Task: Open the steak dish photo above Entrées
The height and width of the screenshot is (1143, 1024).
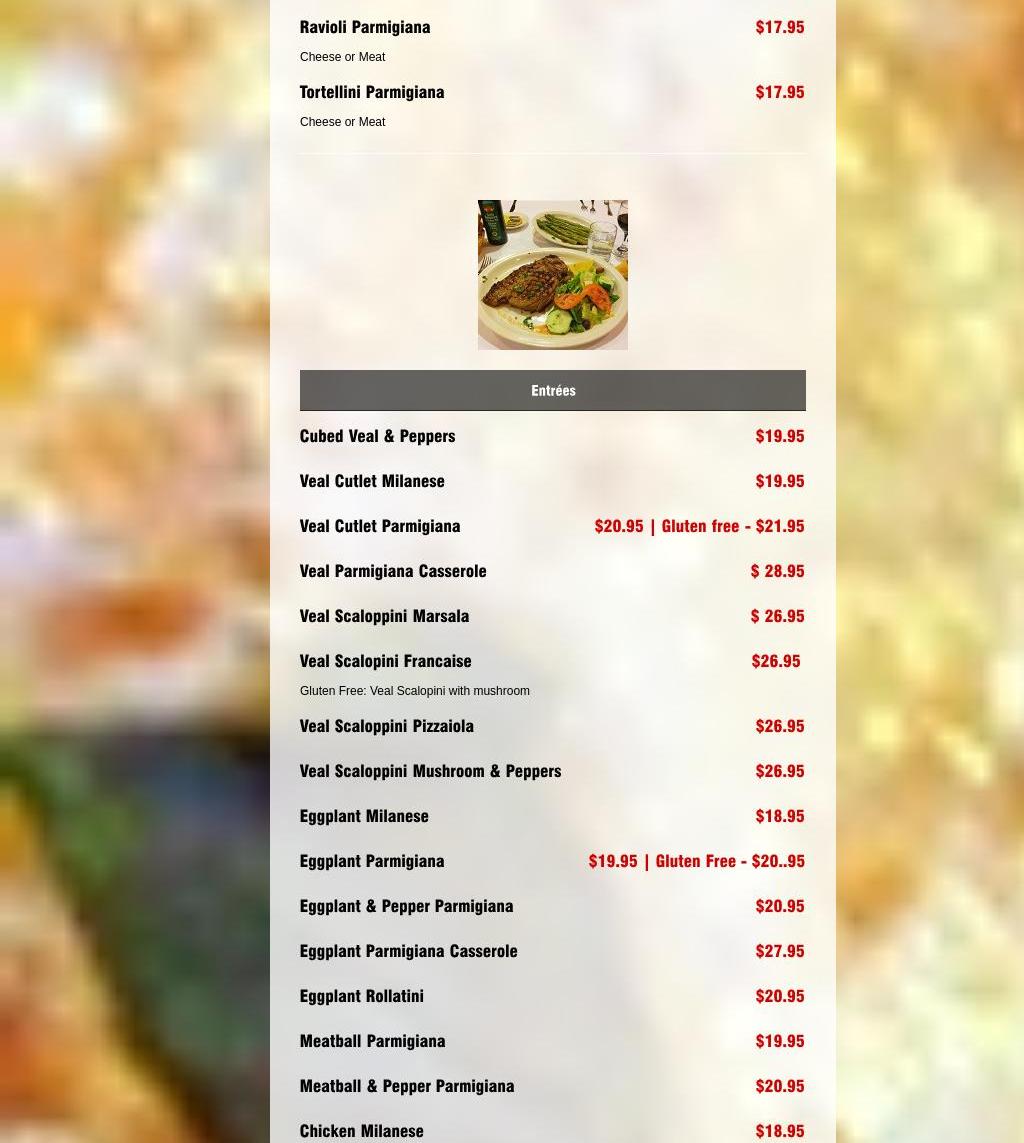Action: click(x=552, y=275)
